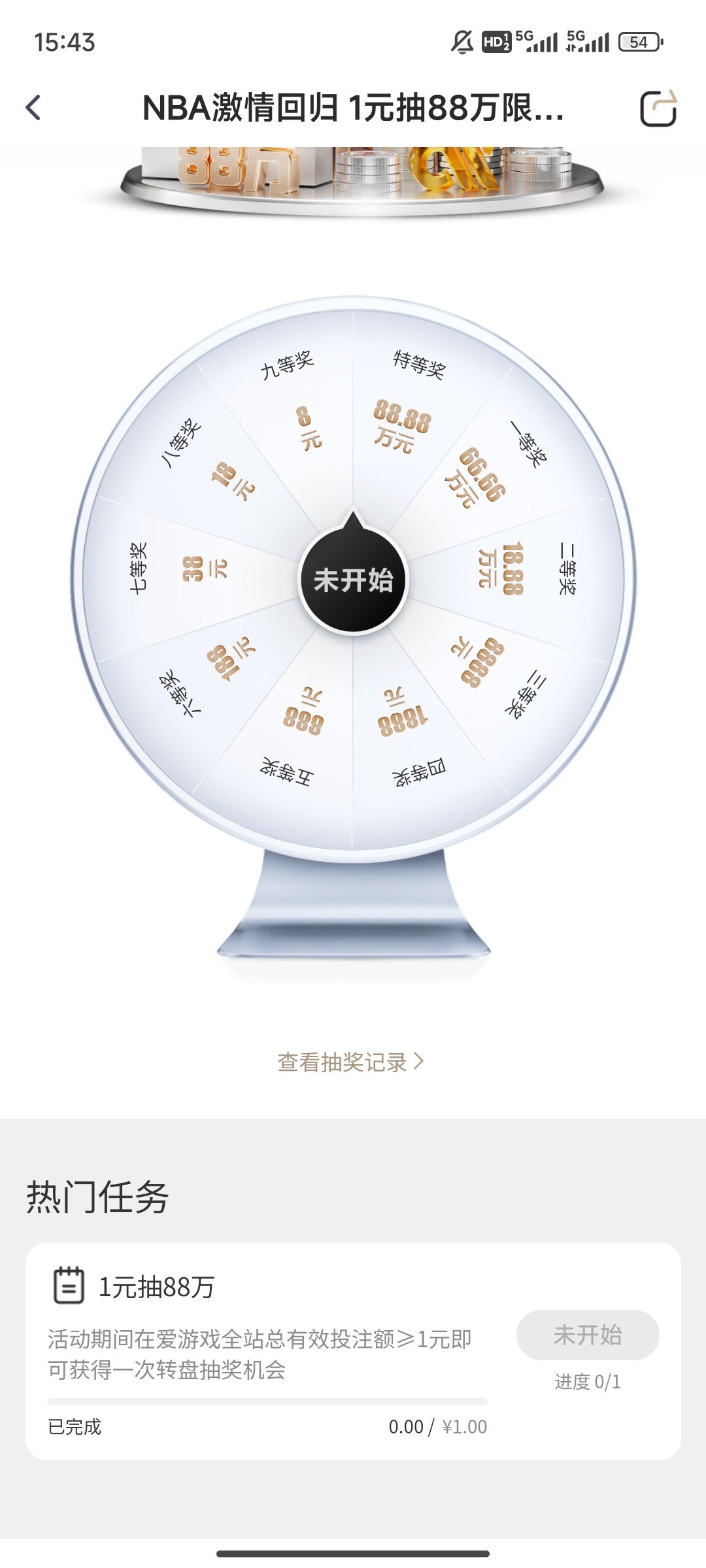Go back using the top-left arrow
The width and height of the screenshot is (706, 1568).
tap(34, 108)
